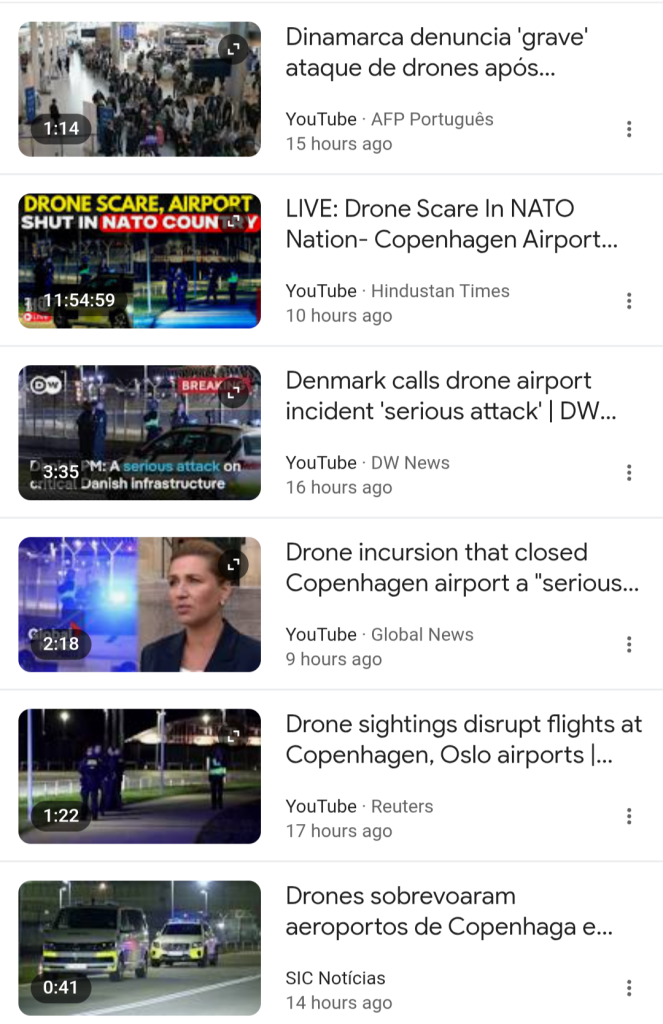This screenshot has height=1024, width=663.
Task: Open SIC Notícias video about drones
Action: 448,912
